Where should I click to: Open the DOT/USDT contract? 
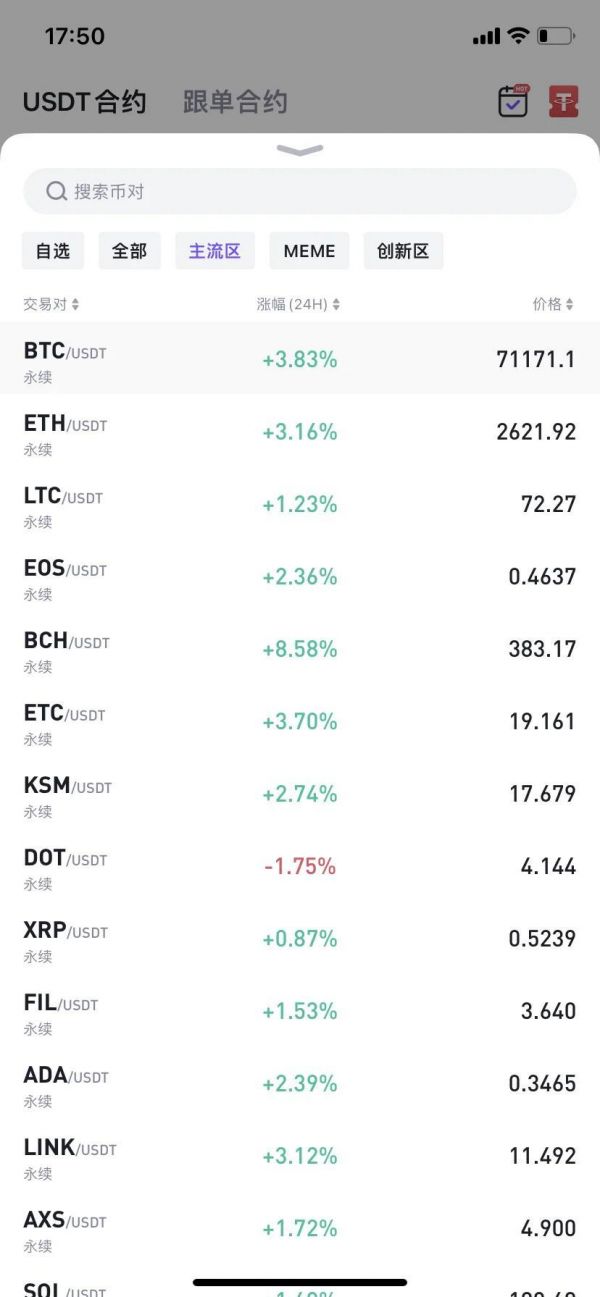pyautogui.click(x=300, y=866)
